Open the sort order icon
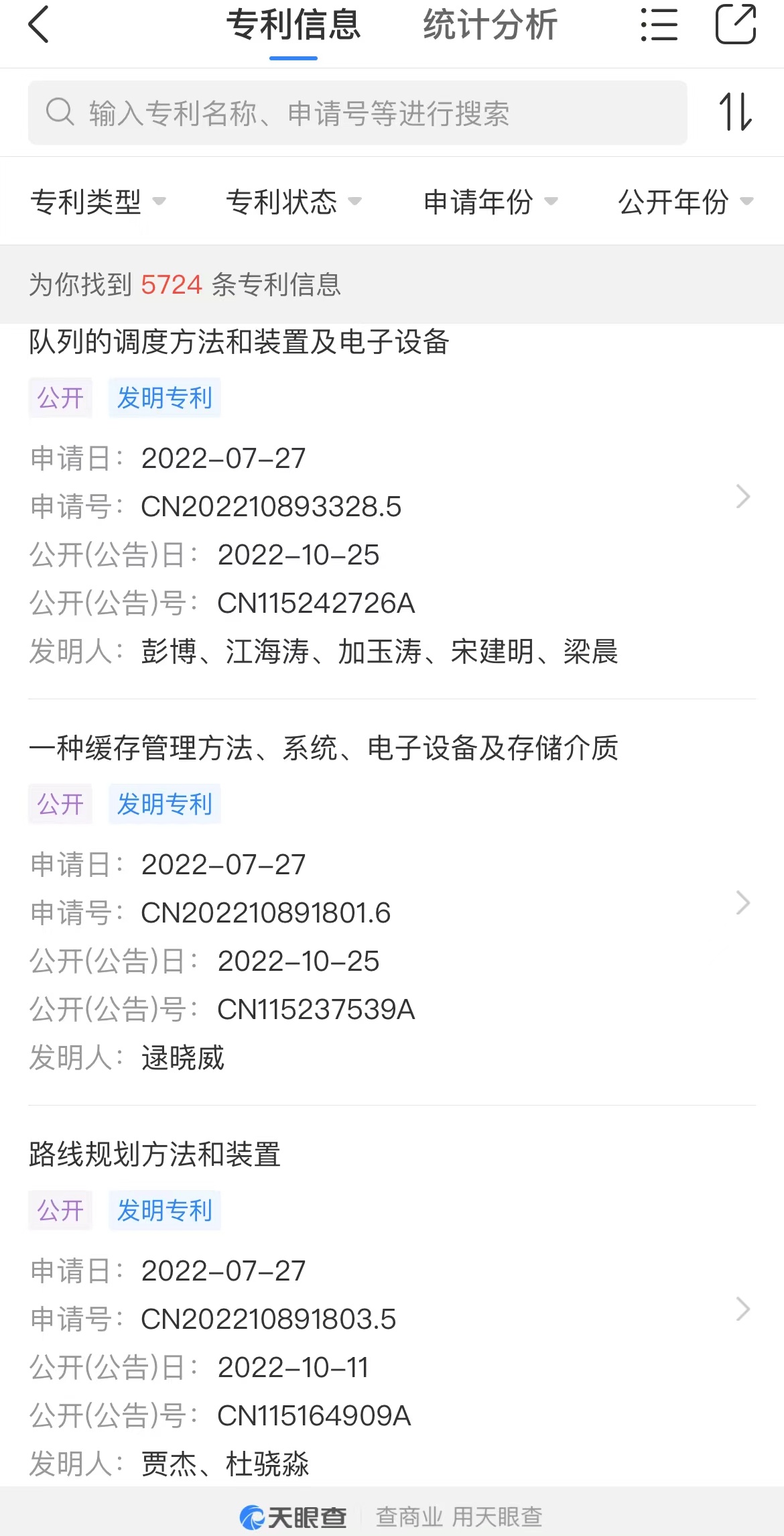 click(x=735, y=112)
